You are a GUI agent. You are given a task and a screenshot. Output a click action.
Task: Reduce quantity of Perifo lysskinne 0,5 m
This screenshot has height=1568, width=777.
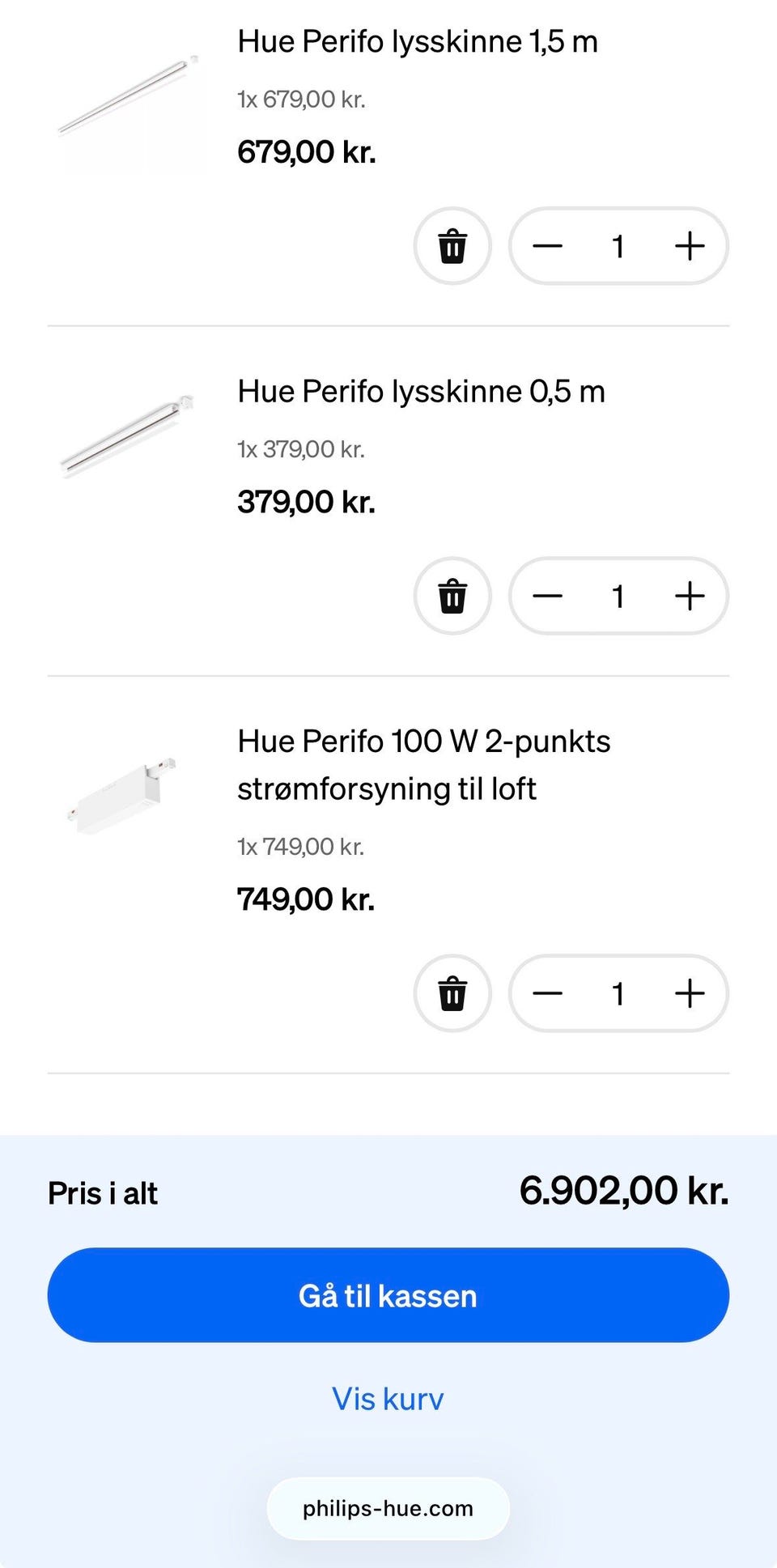547,596
